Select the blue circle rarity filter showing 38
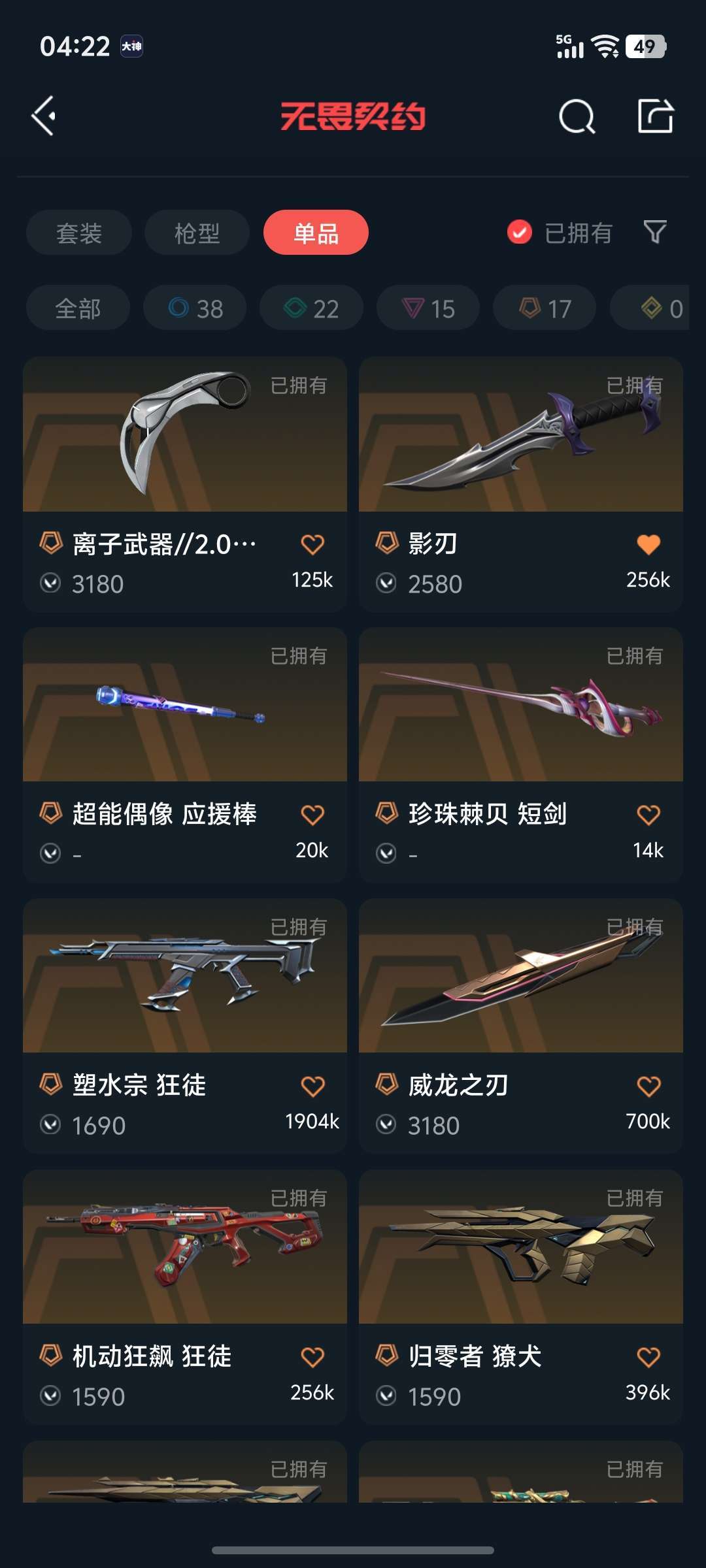 [194, 307]
